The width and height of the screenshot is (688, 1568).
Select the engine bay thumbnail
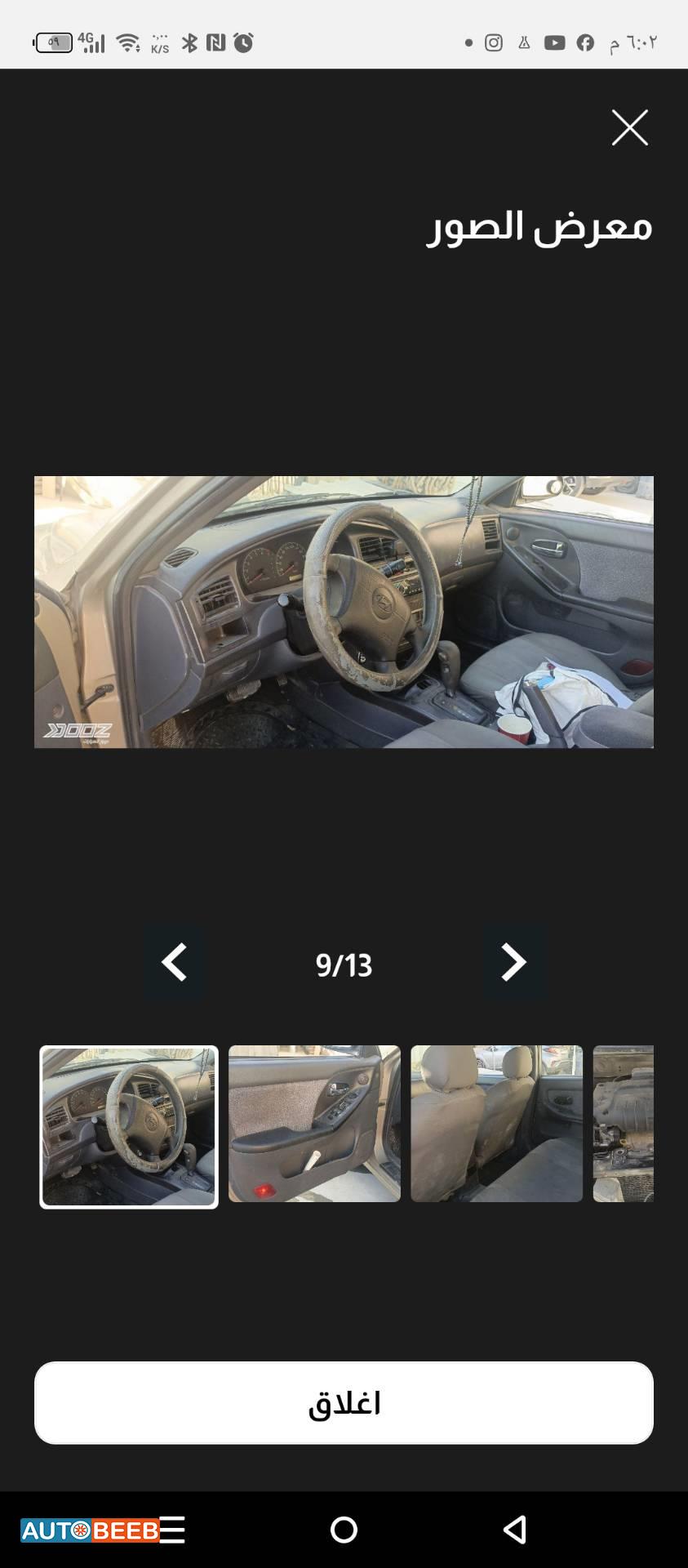[x=624, y=1123]
